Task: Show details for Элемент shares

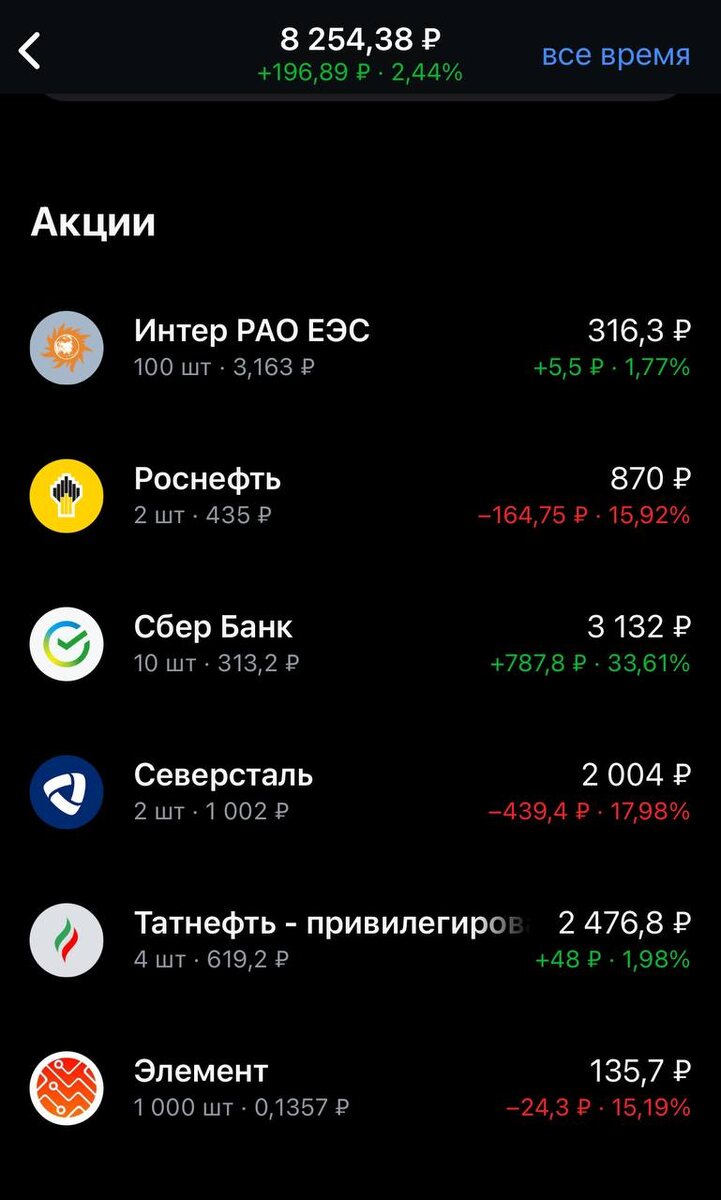Action: (x=360, y=1088)
